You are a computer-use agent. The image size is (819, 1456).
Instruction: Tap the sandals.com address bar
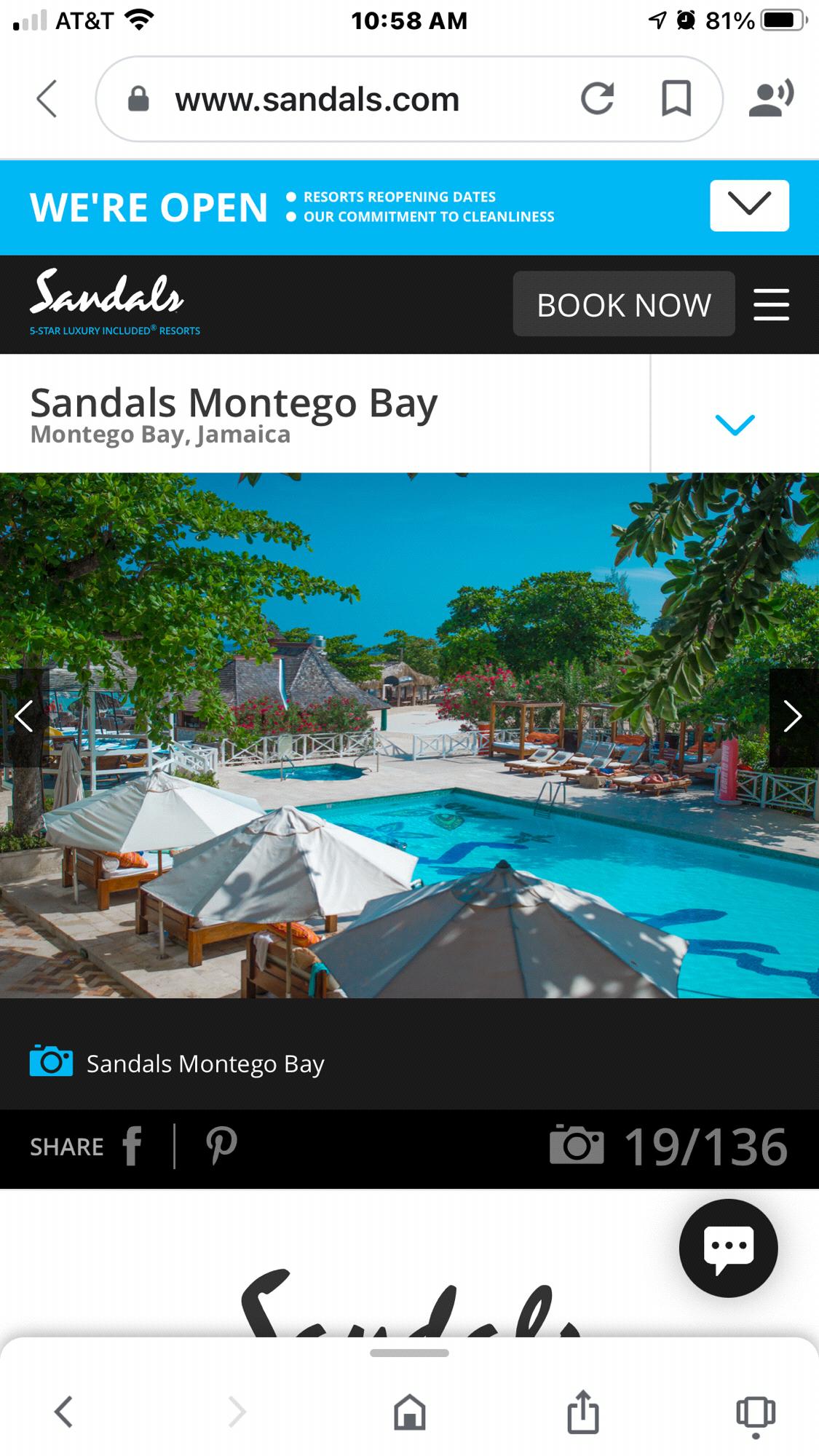click(x=317, y=99)
